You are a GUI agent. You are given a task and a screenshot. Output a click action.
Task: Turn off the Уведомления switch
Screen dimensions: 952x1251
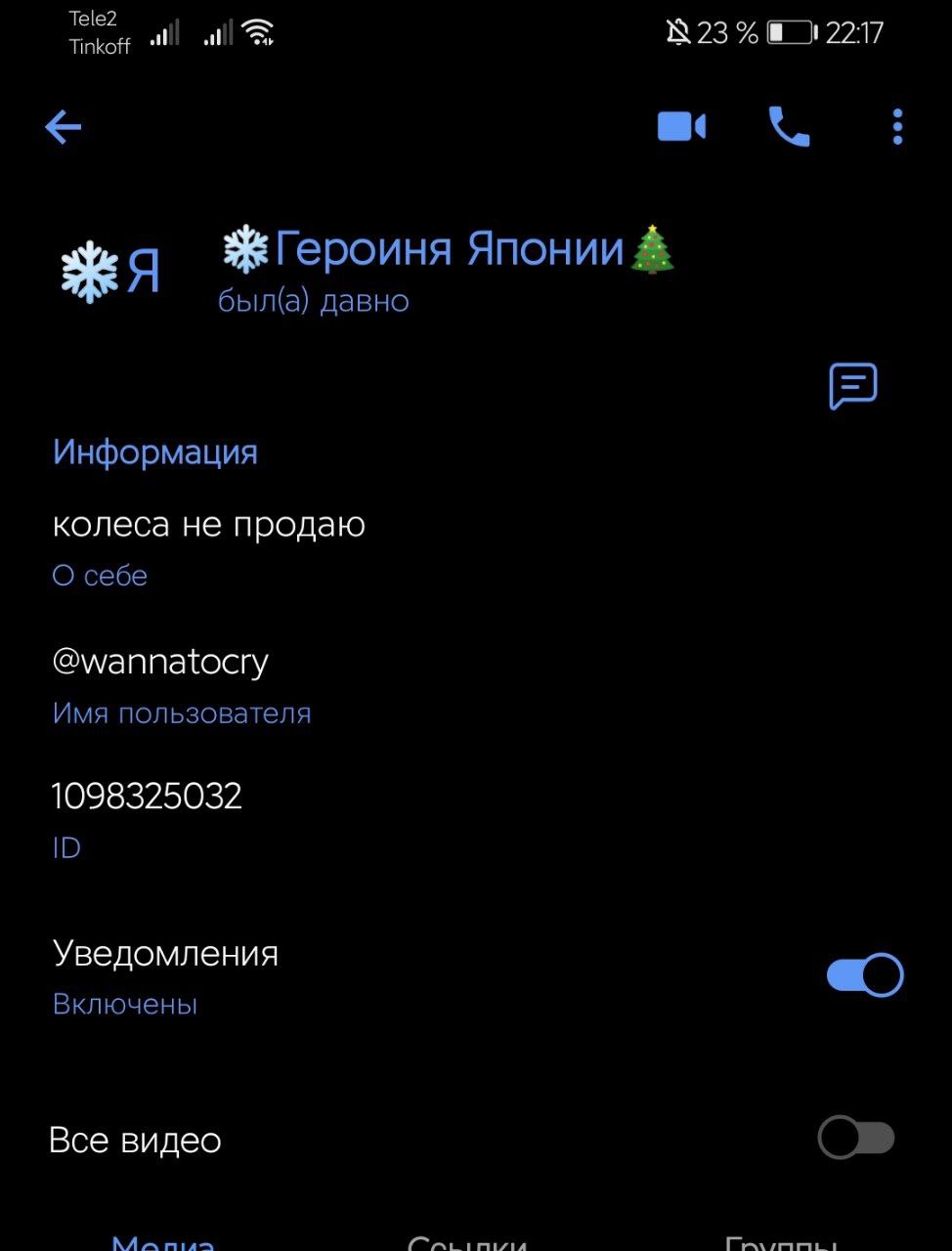pos(864,975)
